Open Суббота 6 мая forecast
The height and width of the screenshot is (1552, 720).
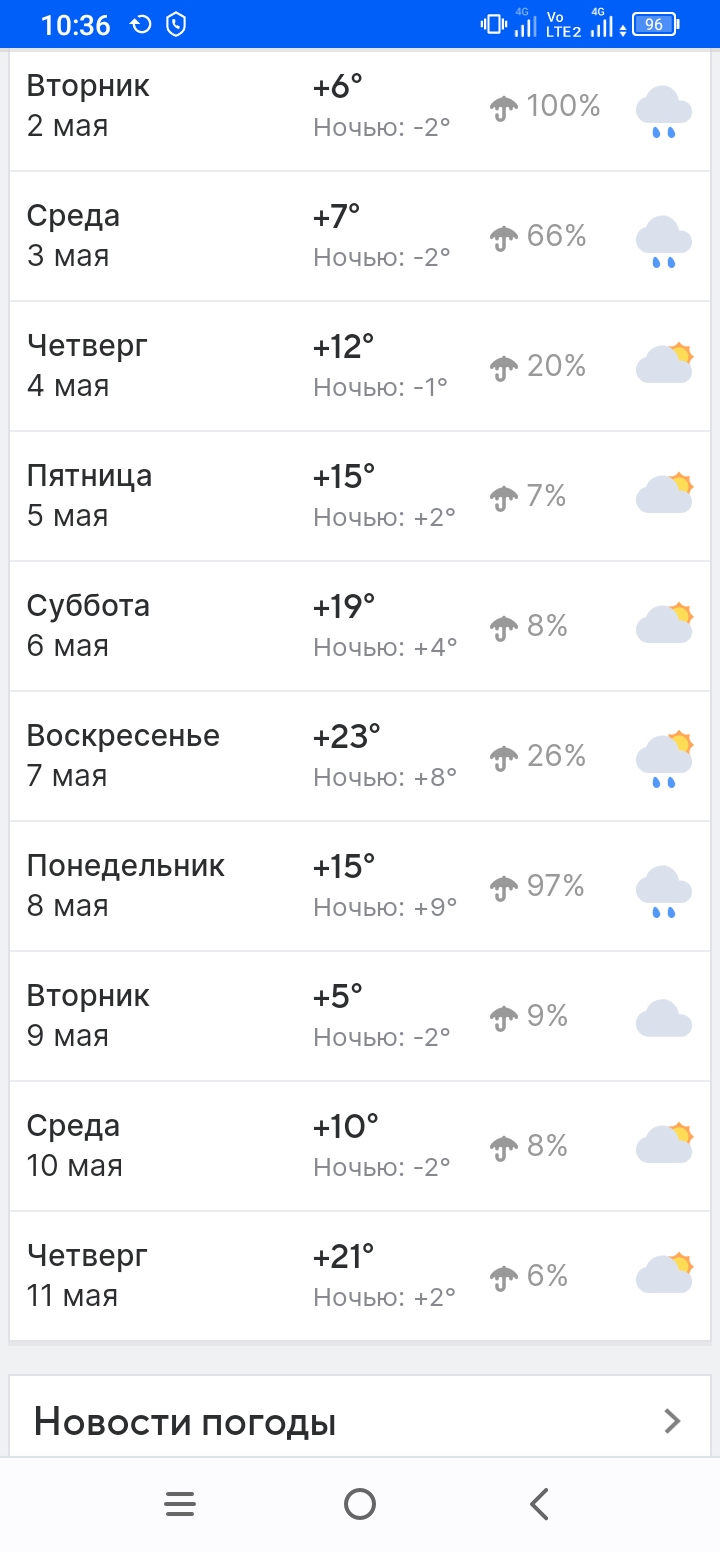pos(359,626)
